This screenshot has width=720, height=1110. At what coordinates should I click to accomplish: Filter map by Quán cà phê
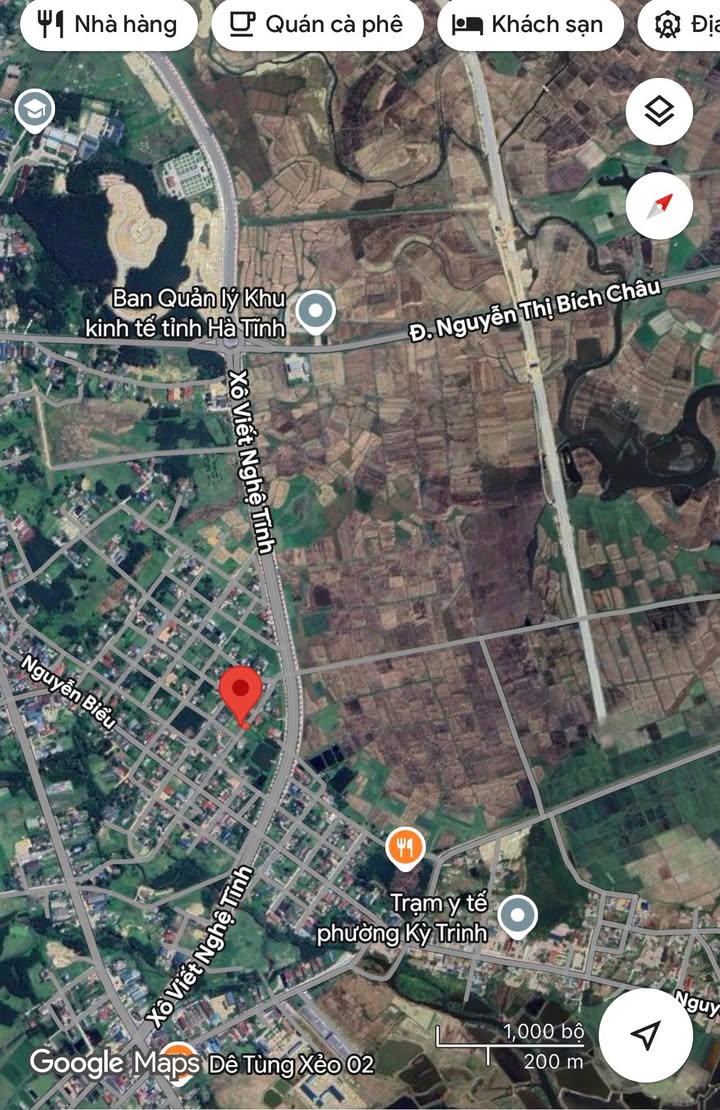click(317, 25)
